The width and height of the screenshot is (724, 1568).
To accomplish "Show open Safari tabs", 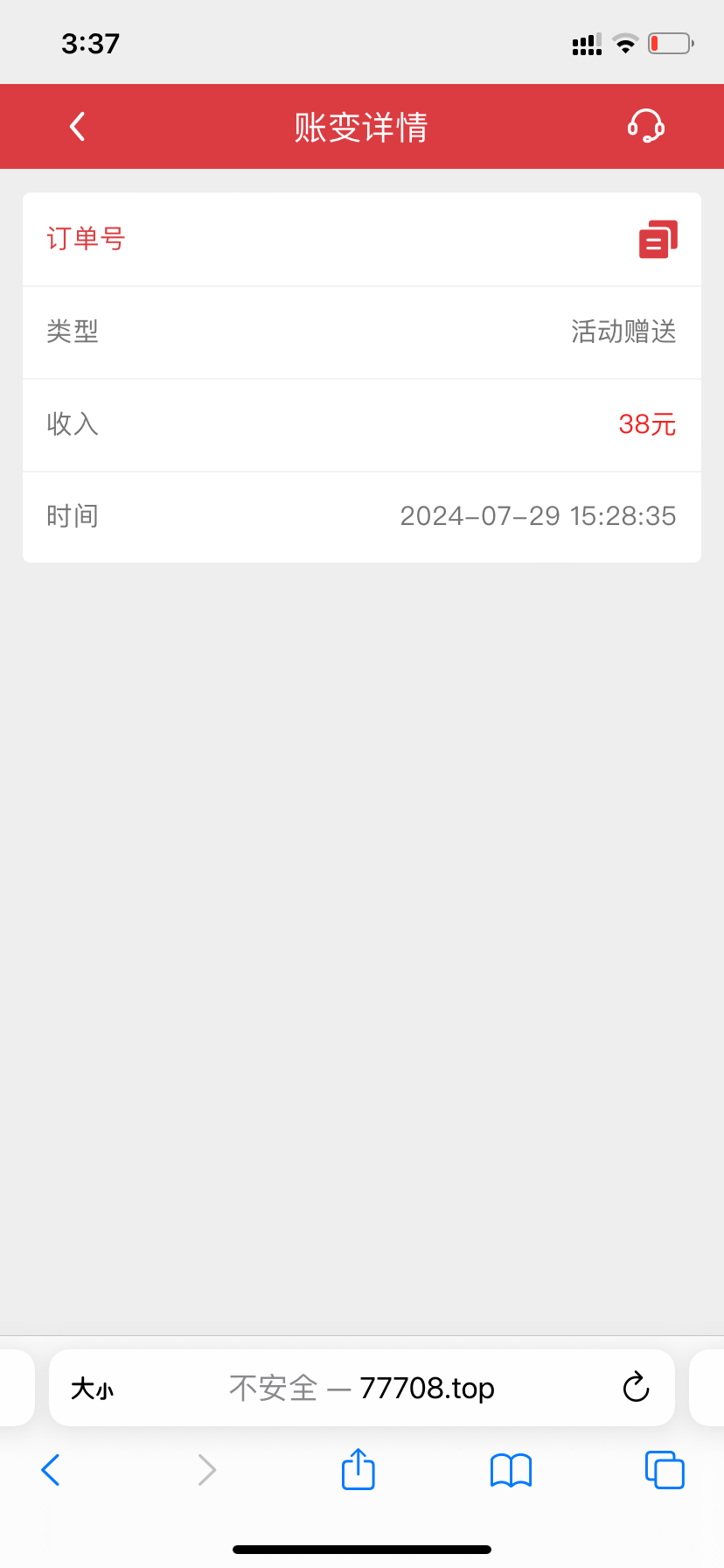I will point(665,1470).
